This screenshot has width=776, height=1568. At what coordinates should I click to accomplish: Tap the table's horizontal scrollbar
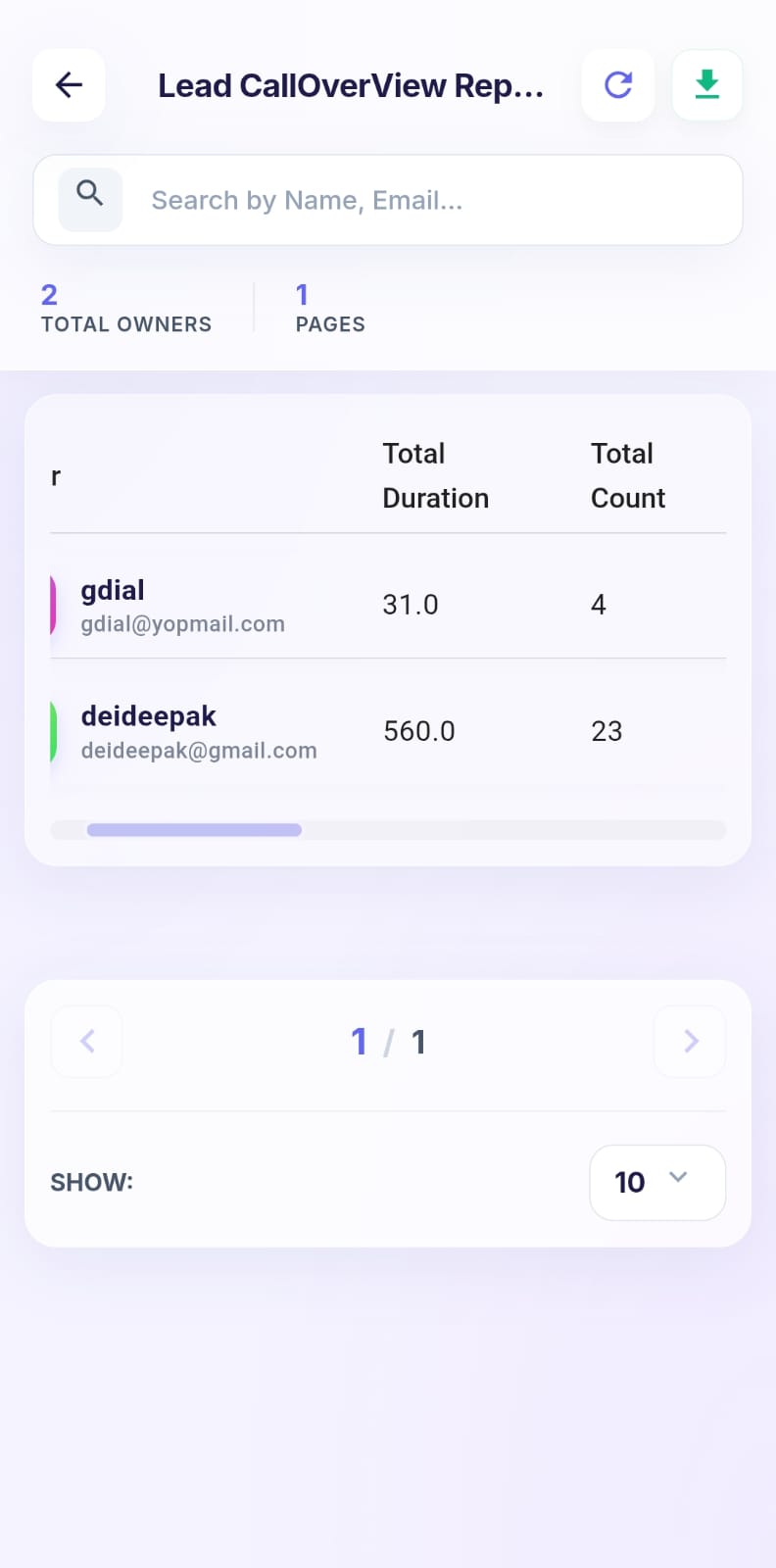pos(388,830)
